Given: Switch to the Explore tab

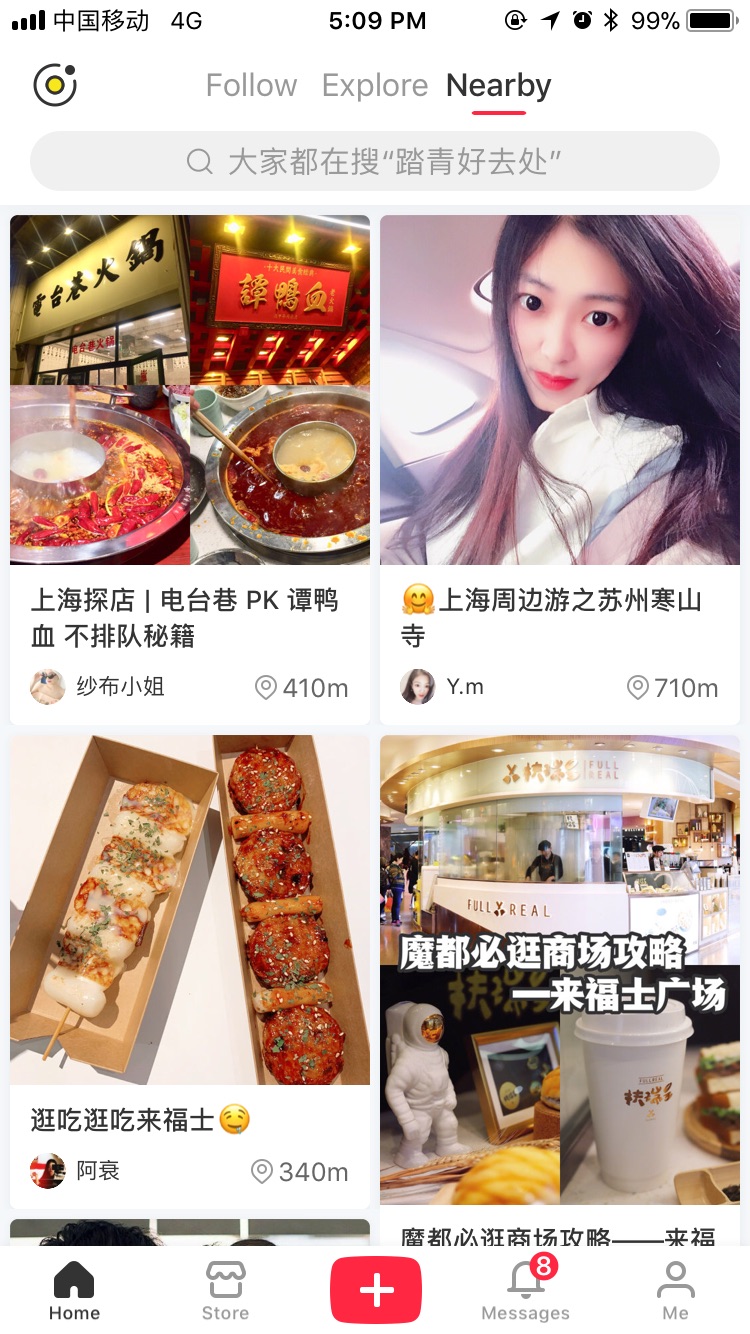Looking at the screenshot, I should click(x=375, y=86).
